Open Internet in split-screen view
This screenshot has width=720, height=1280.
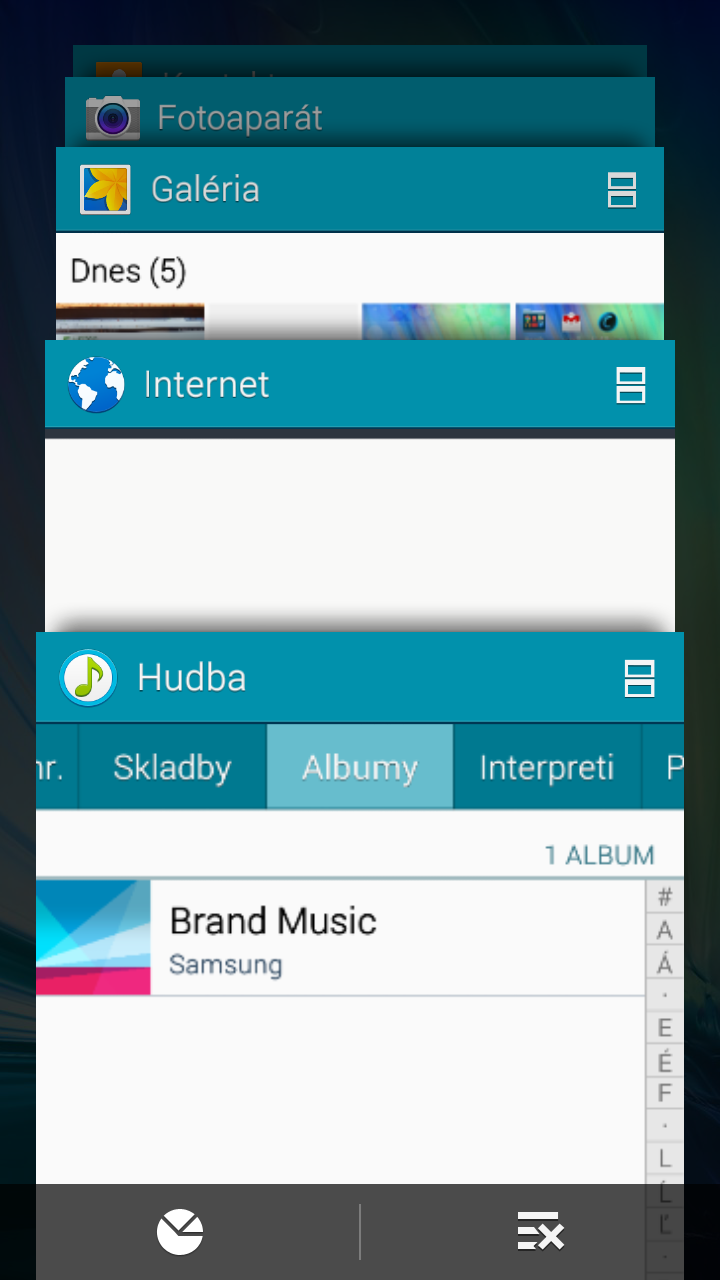[630, 385]
